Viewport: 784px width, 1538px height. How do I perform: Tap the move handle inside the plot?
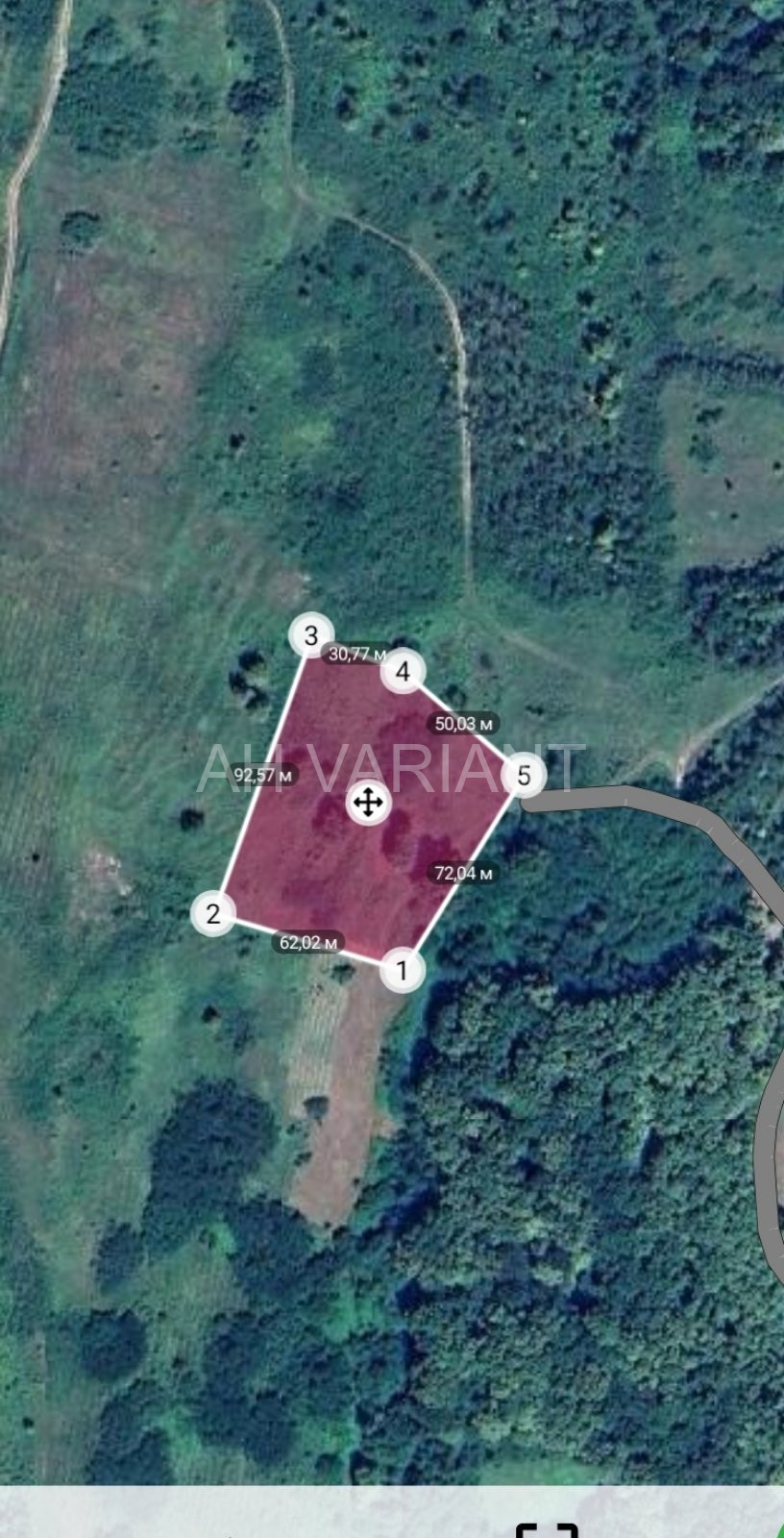pos(368,803)
